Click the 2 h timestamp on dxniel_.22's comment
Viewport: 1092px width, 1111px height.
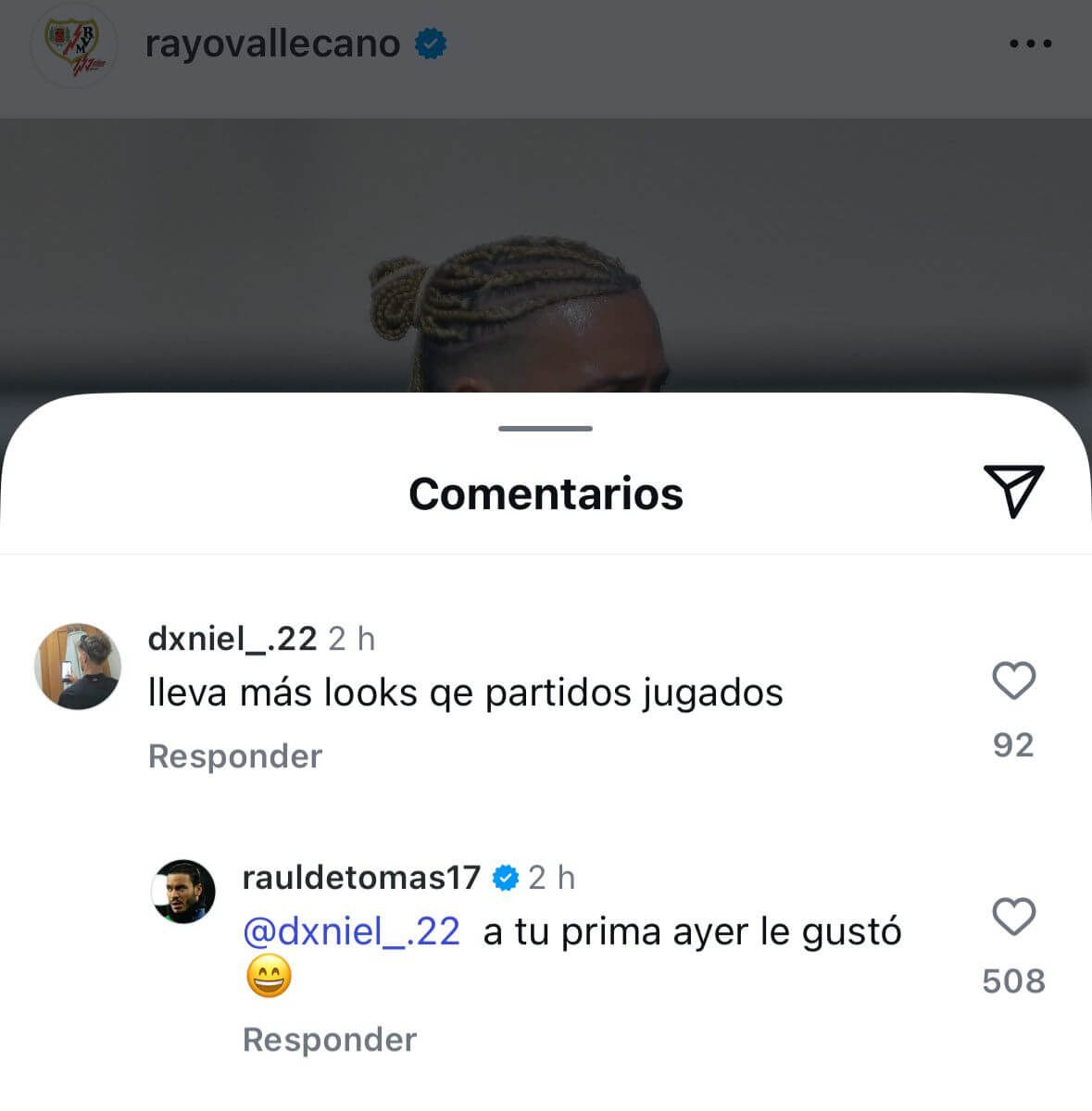point(353,638)
